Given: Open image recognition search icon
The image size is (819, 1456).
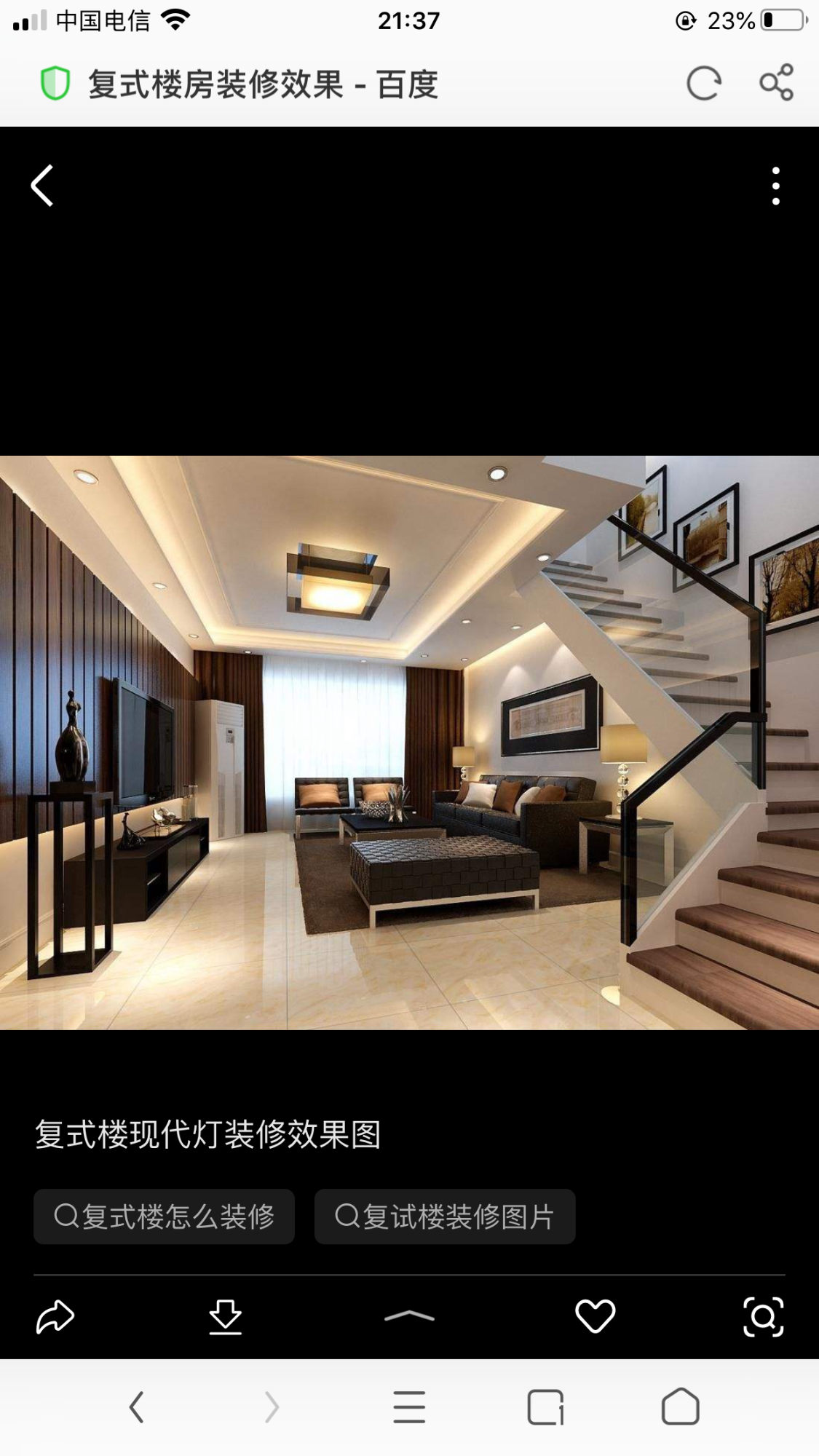Looking at the screenshot, I should [763, 1316].
